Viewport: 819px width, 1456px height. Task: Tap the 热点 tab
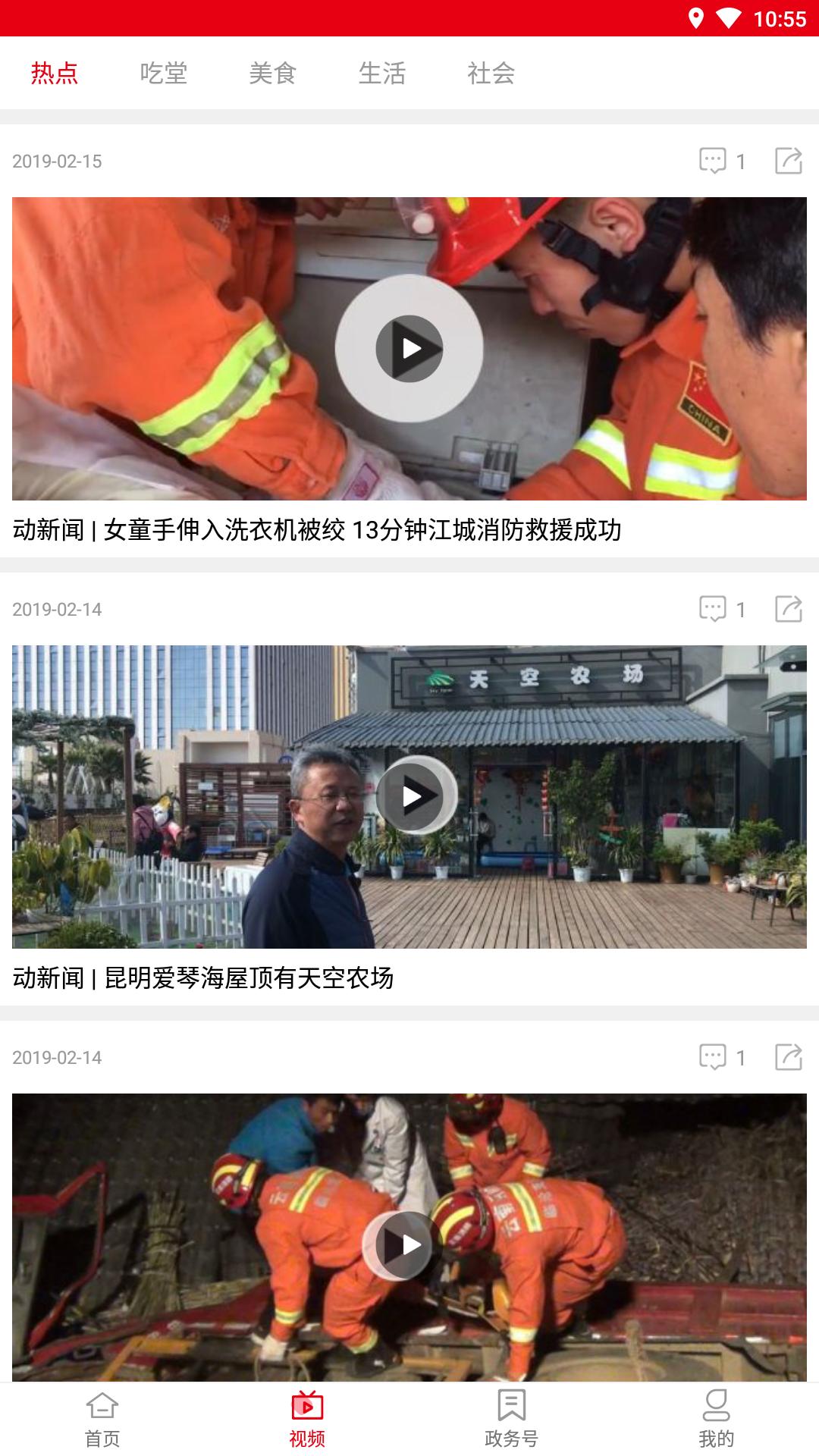coord(55,74)
